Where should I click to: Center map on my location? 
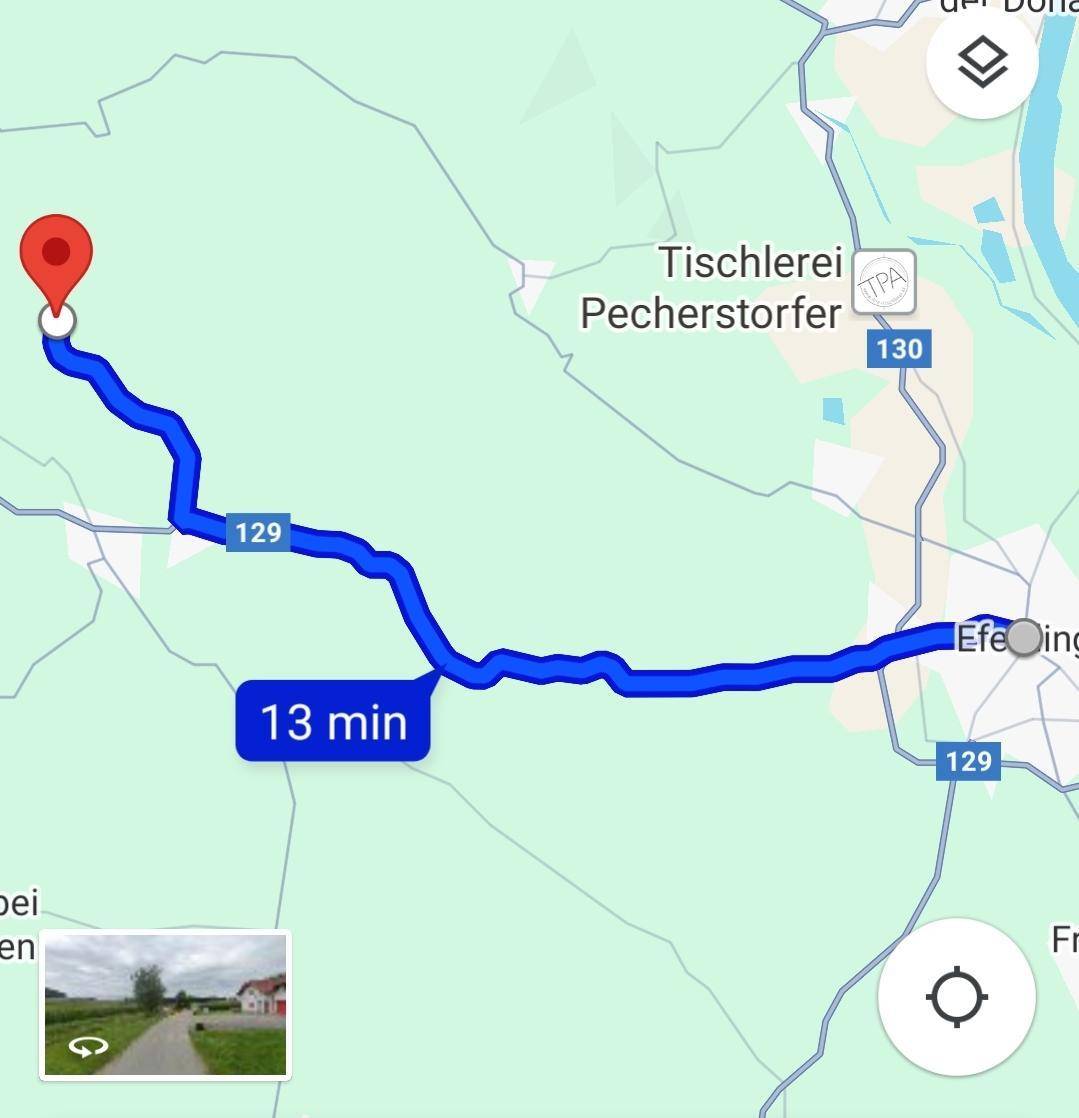956,996
